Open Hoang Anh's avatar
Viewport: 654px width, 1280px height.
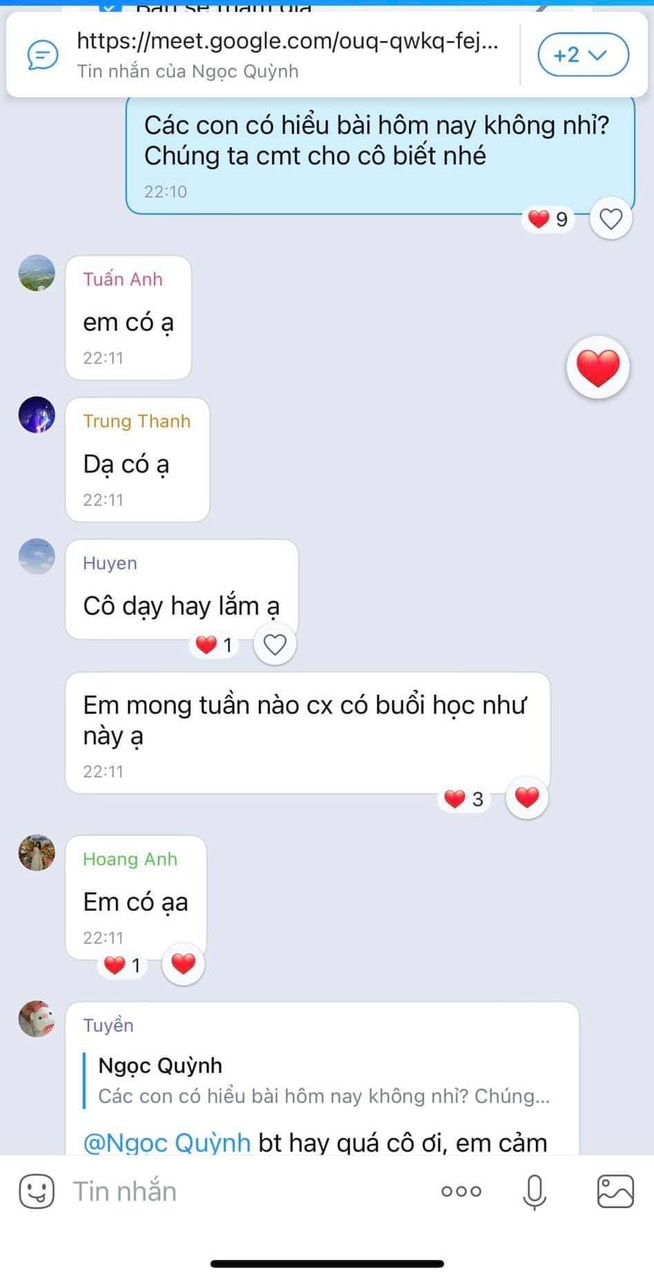(x=37, y=853)
